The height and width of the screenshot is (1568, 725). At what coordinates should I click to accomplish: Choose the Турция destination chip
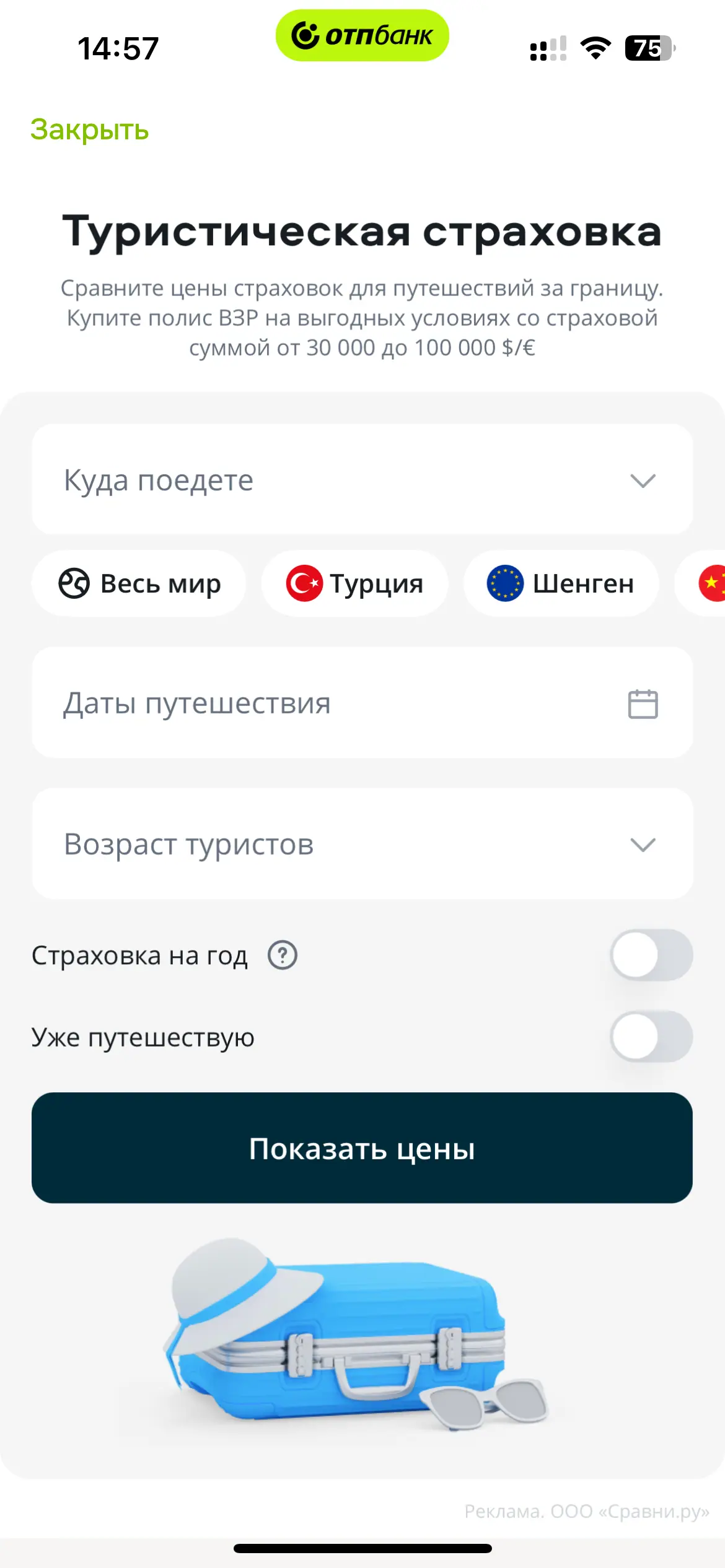click(x=354, y=583)
